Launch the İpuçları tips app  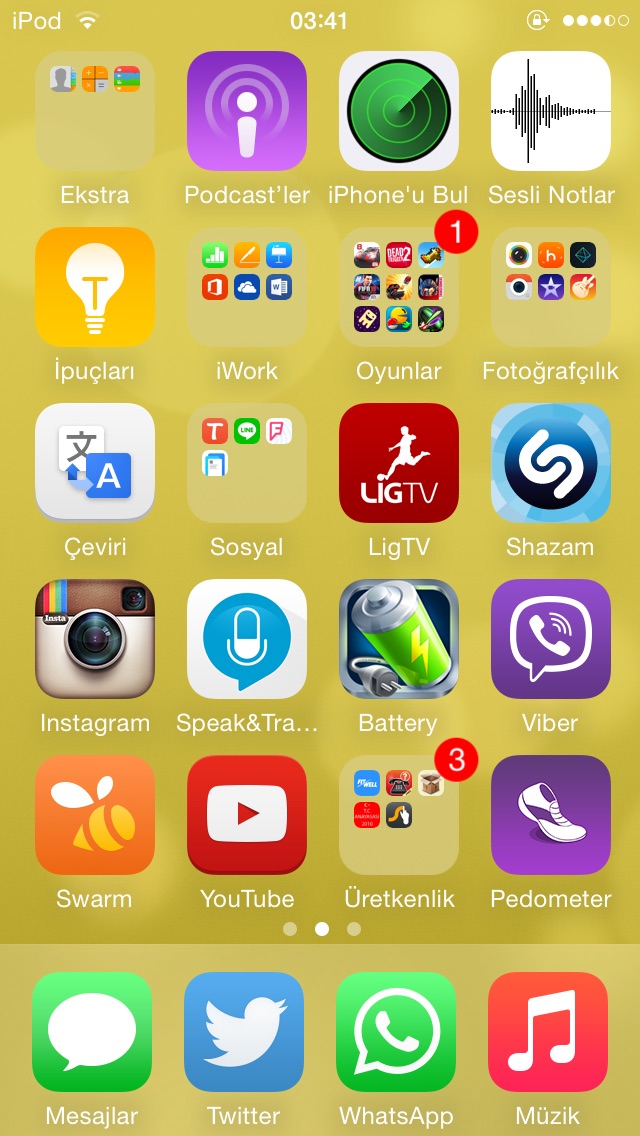[95, 287]
